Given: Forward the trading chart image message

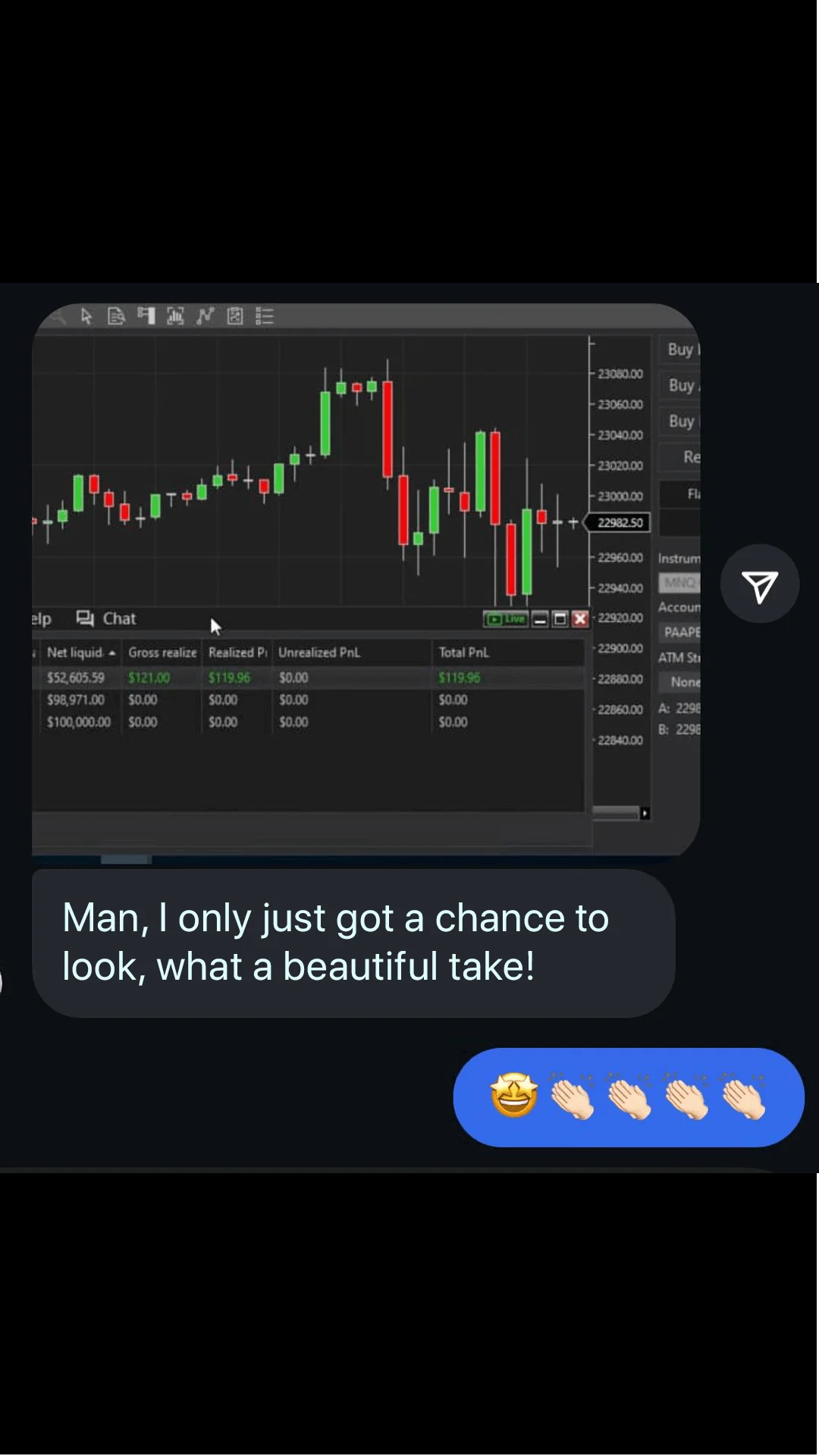Looking at the screenshot, I should [759, 584].
